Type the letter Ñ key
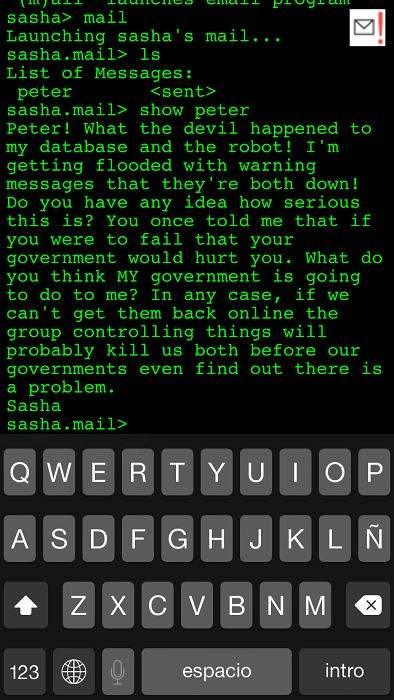The image size is (394, 700). click(374, 539)
